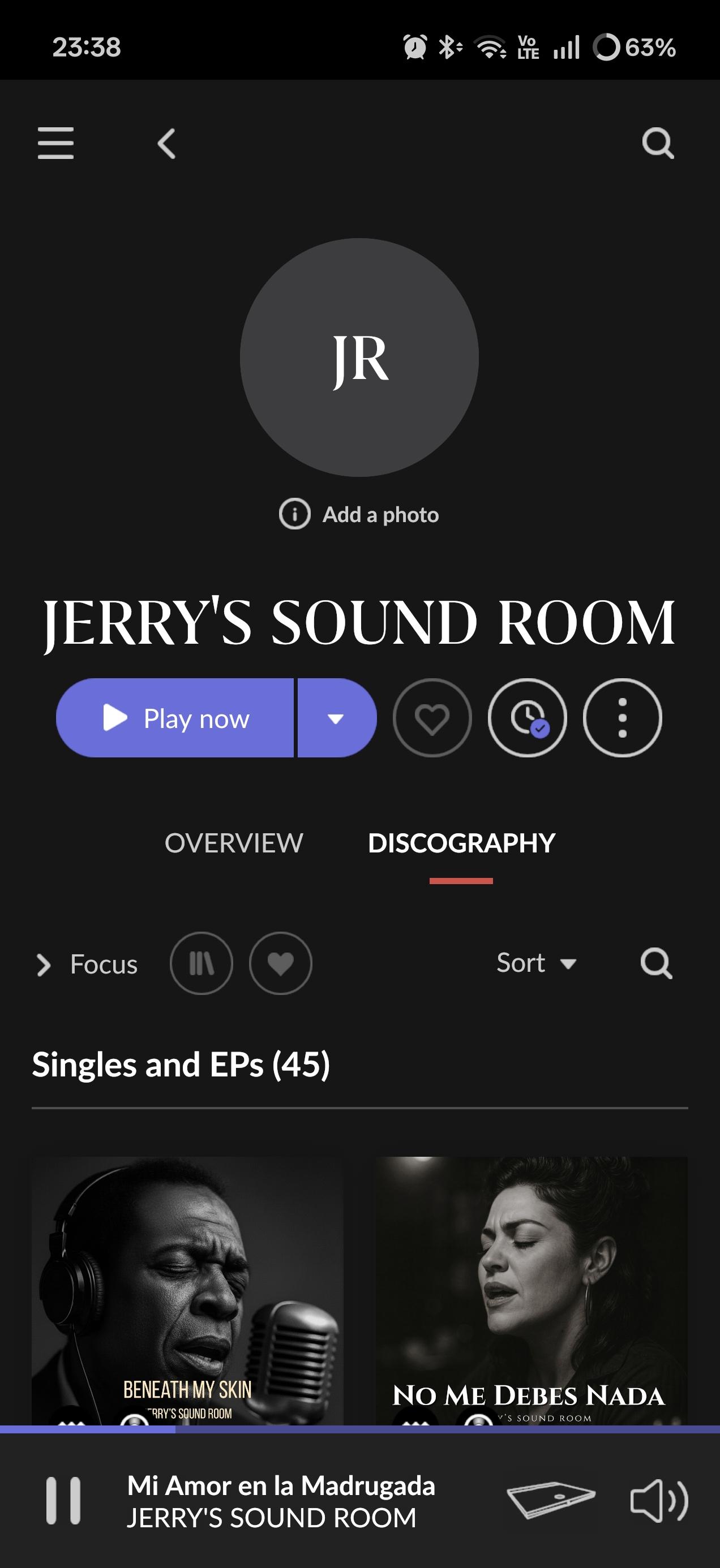This screenshot has height=1568, width=720.
Task: Open the volume control speaker icon
Action: click(x=658, y=1501)
